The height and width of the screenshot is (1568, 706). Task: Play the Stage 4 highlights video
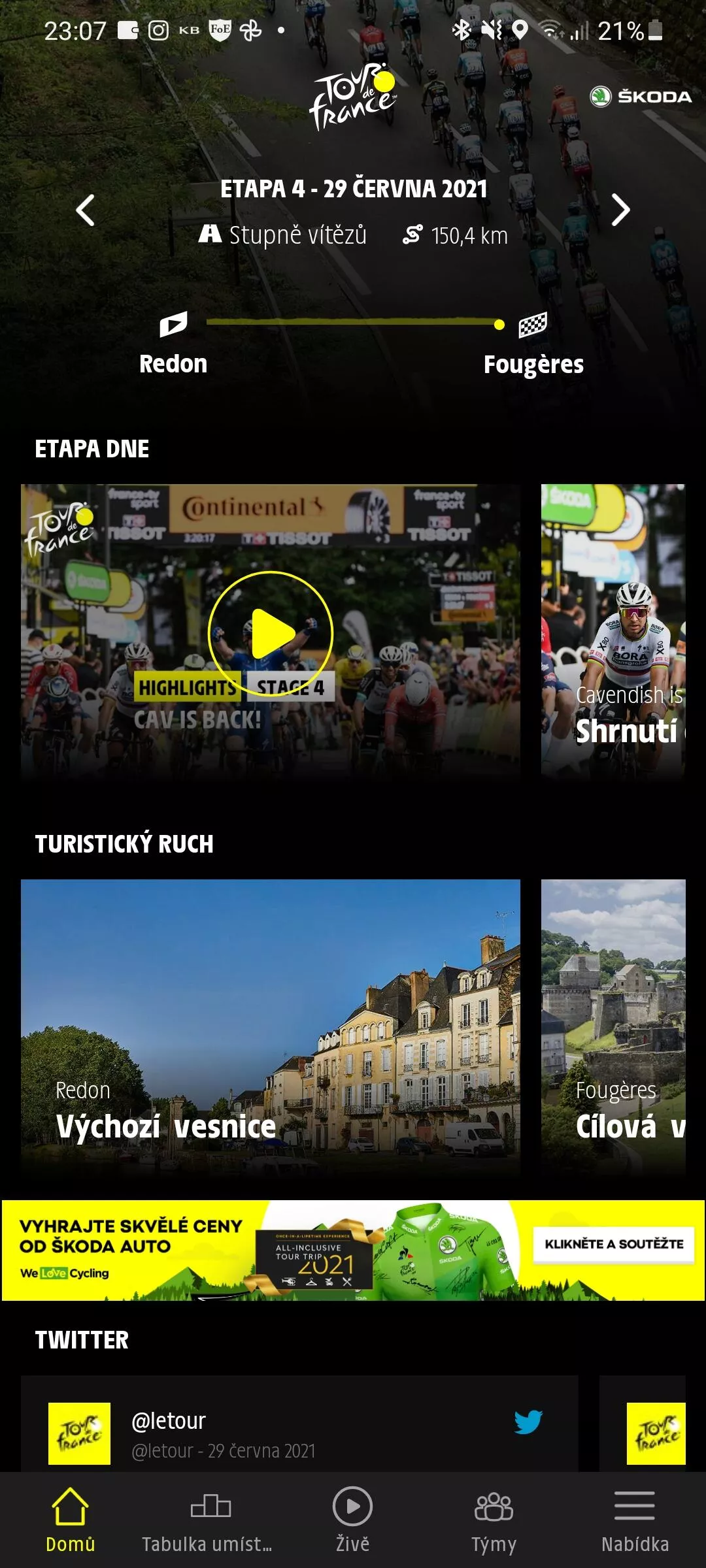271,634
